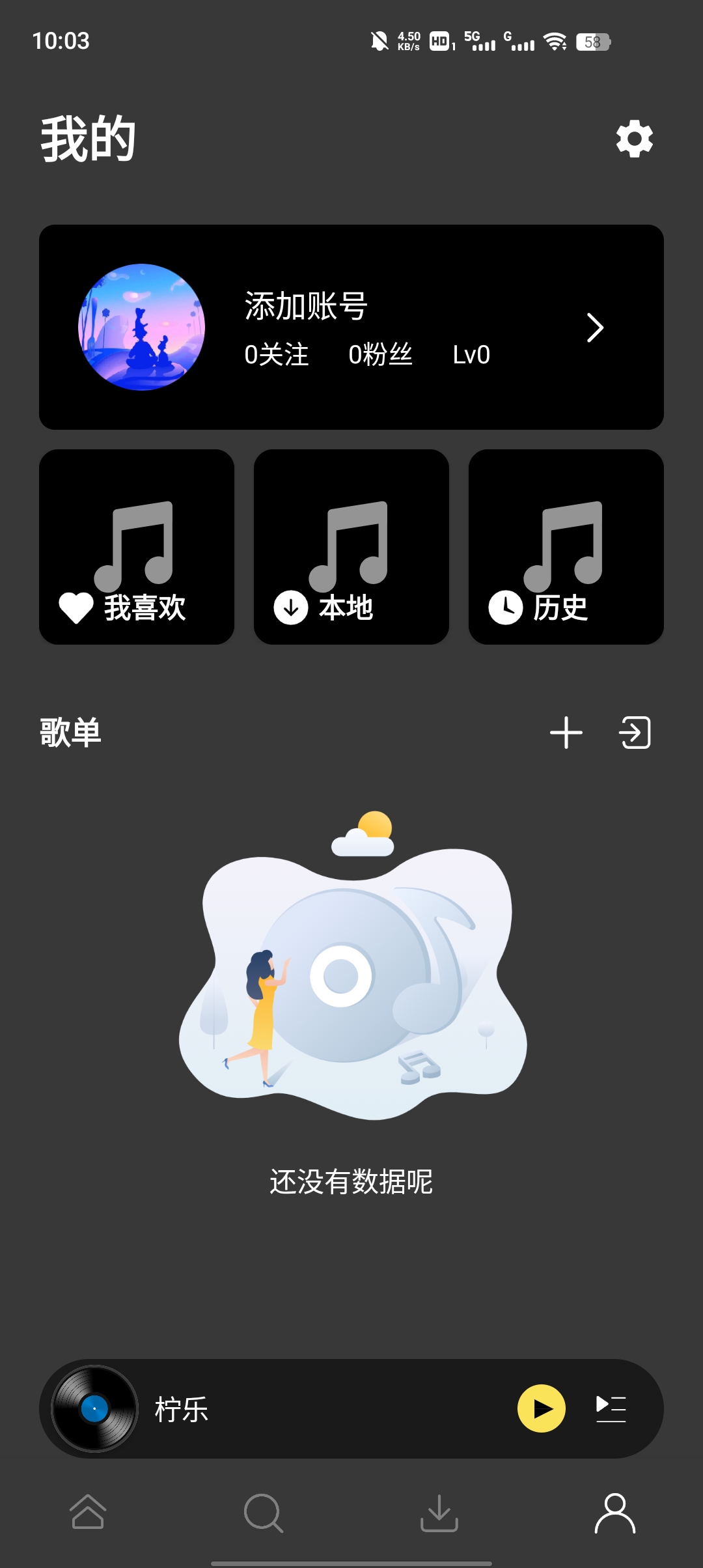
Task: Switch to the downloads tab
Action: click(439, 1512)
